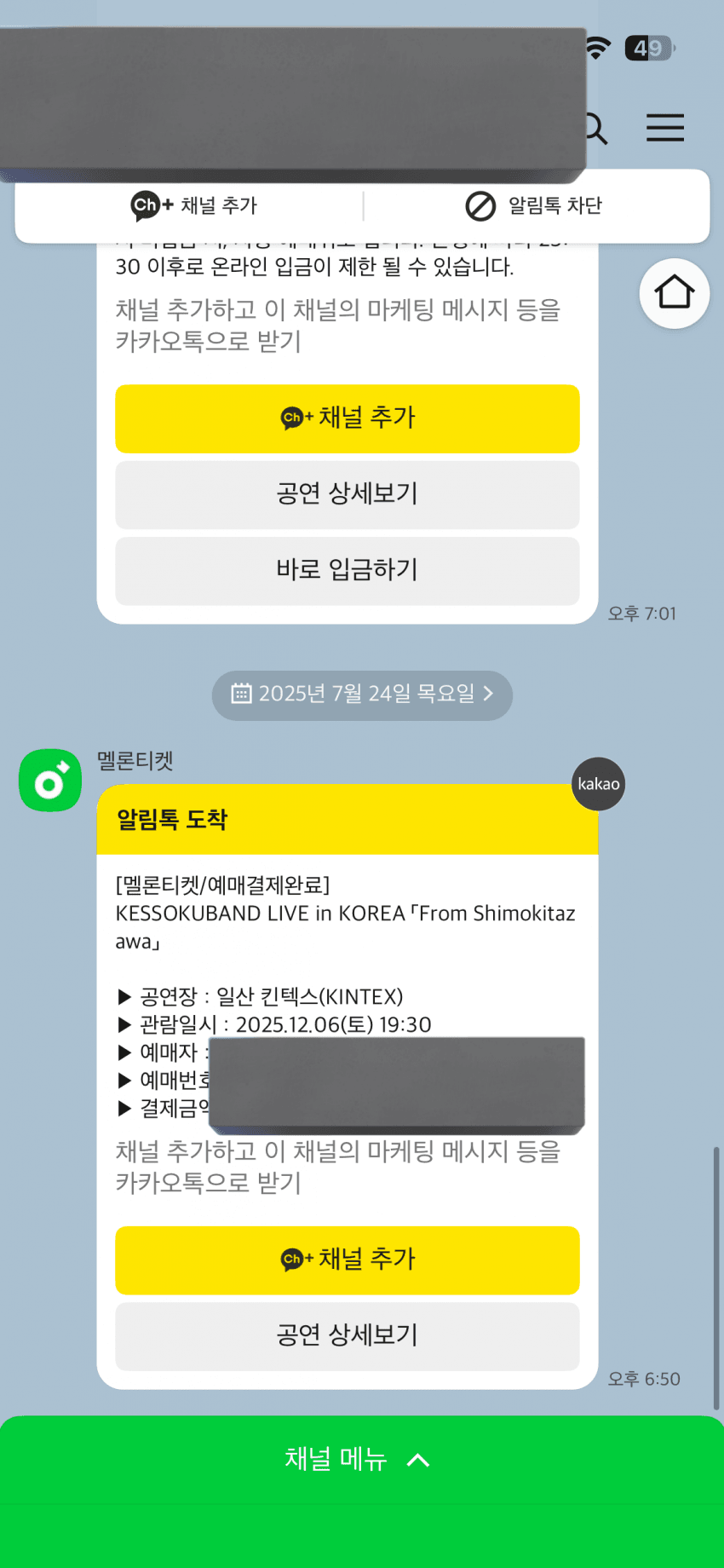Viewport: 724px width, 1568px height.
Task: Open the 멜론티켓 profile icon
Action: (x=50, y=781)
